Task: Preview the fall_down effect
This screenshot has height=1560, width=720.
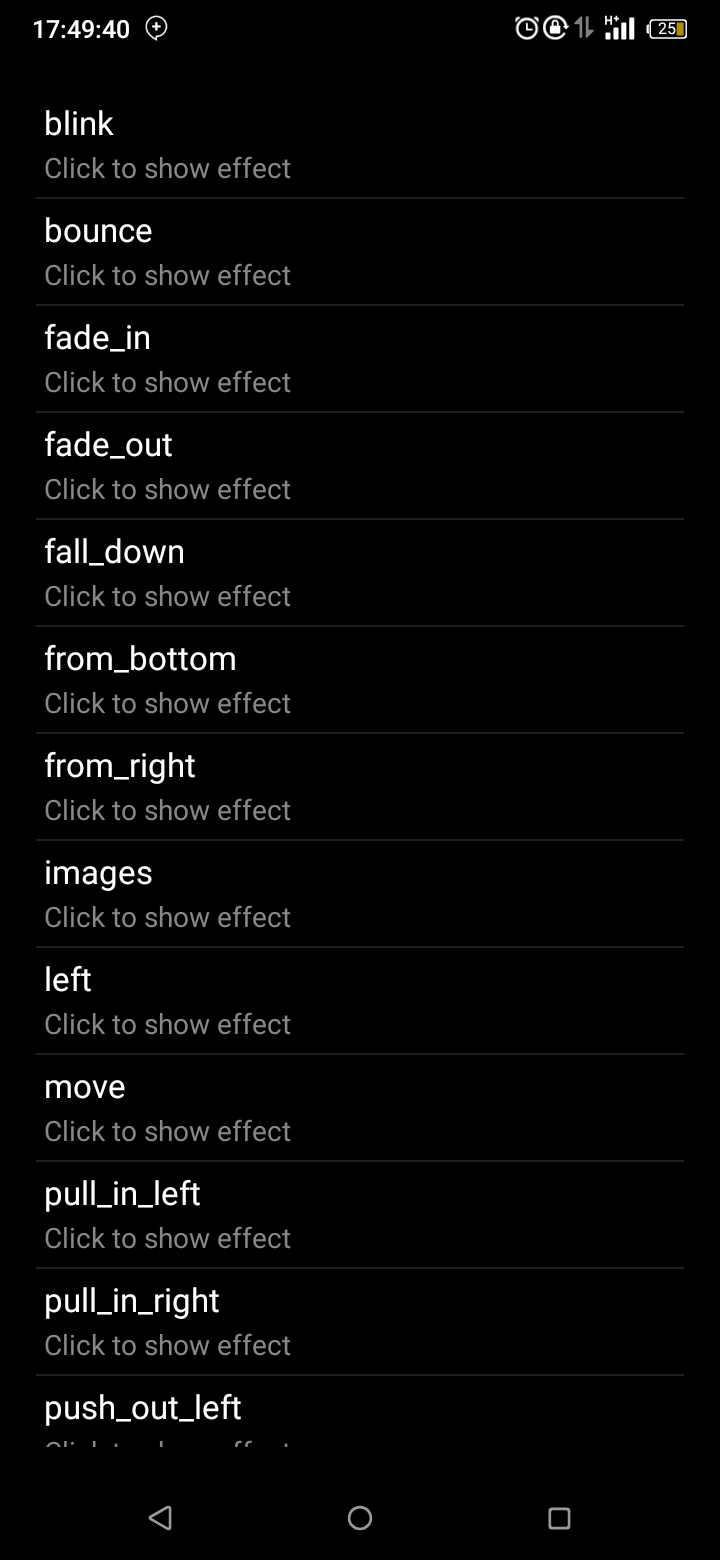Action: [360, 573]
